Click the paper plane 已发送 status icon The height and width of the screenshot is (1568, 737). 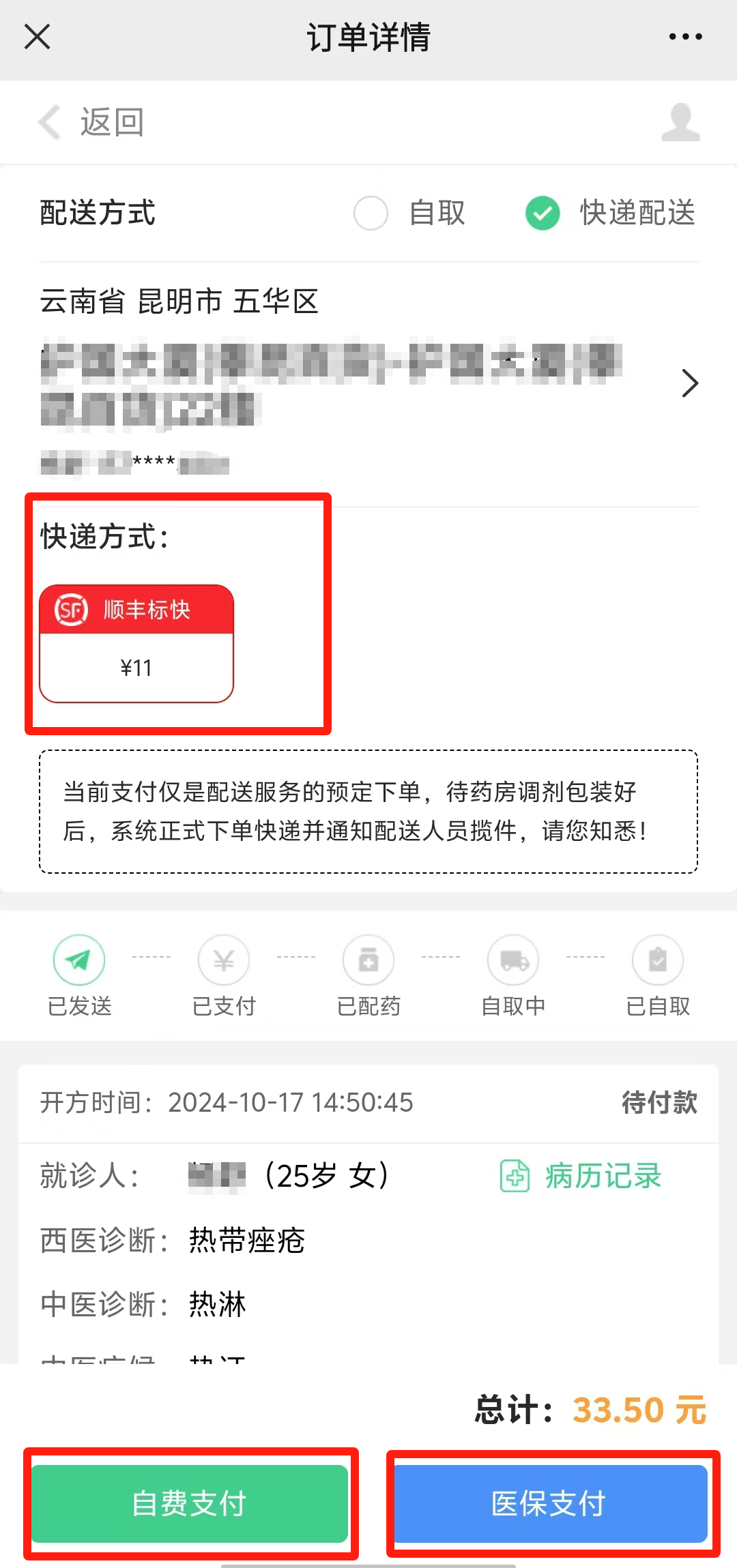click(78, 960)
